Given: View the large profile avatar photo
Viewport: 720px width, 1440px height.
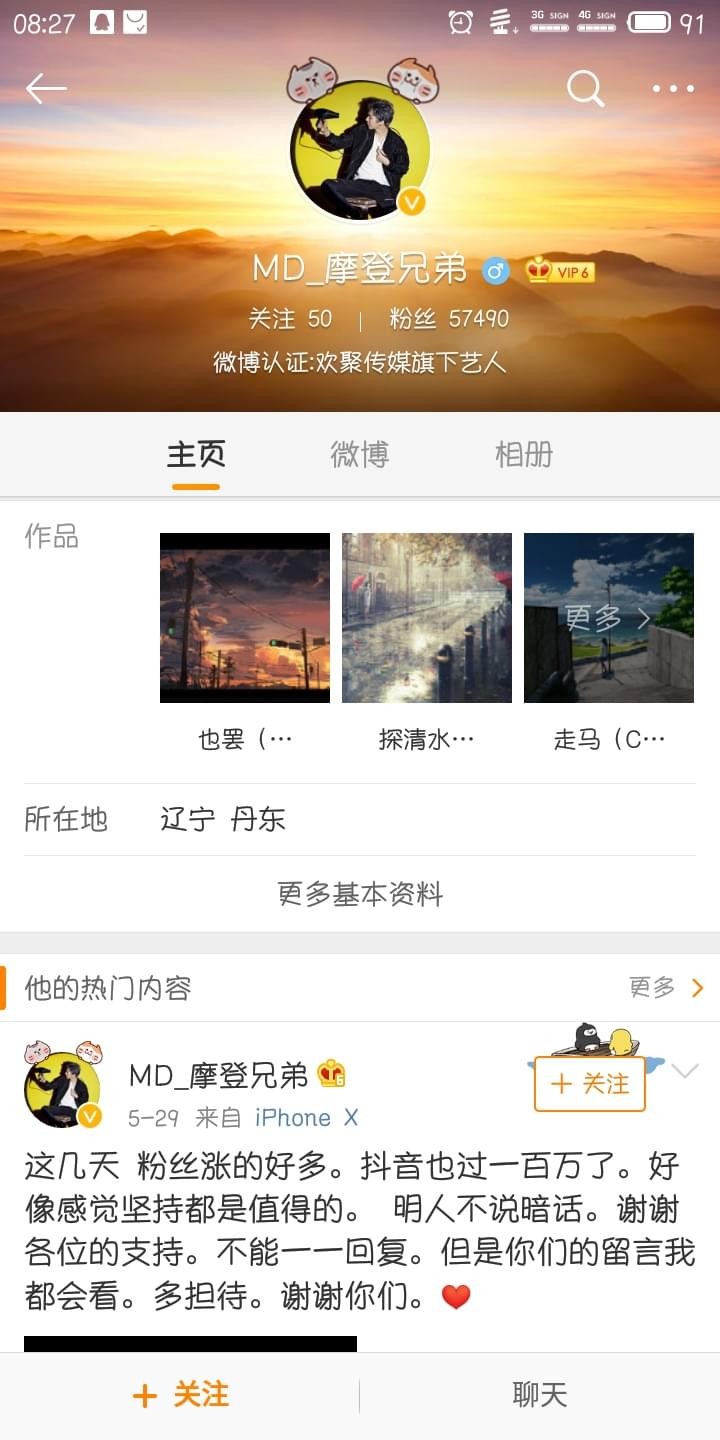Looking at the screenshot, I should [x=360, y=150].
